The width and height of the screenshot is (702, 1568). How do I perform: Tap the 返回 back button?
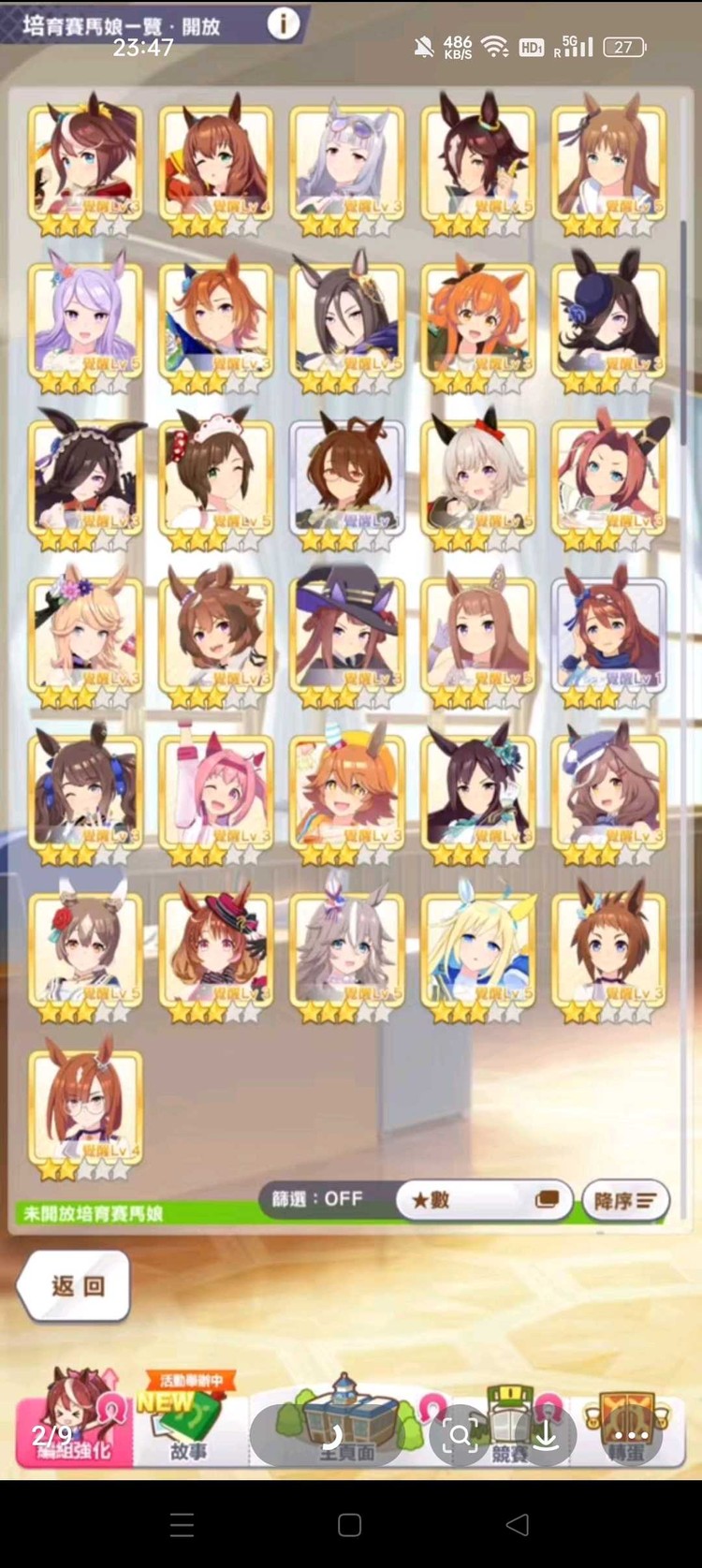(x=74, y=1285)
